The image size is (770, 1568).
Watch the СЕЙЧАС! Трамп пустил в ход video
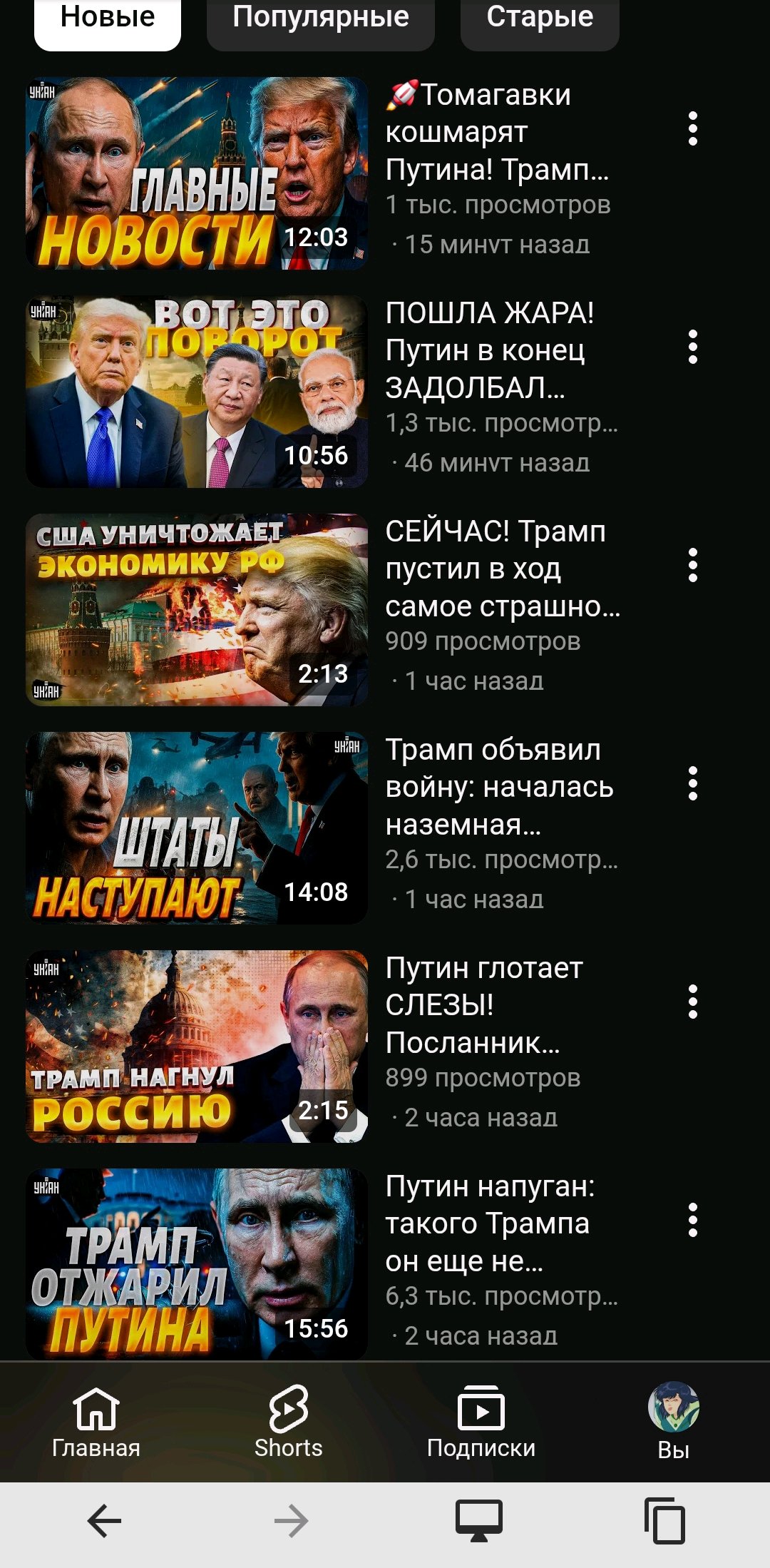click(x=197, y=610)
